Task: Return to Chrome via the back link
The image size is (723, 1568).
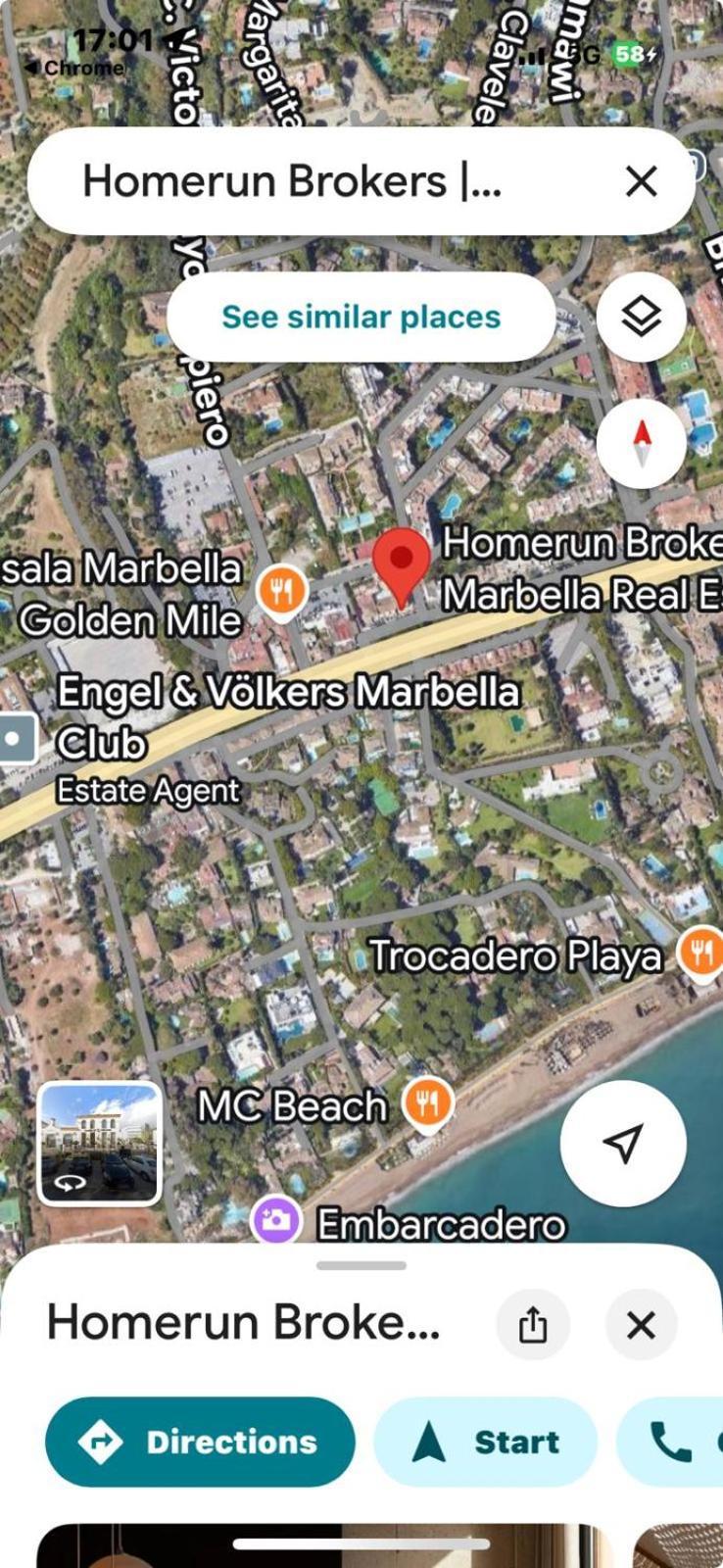Action: click(x=74, y=68)
